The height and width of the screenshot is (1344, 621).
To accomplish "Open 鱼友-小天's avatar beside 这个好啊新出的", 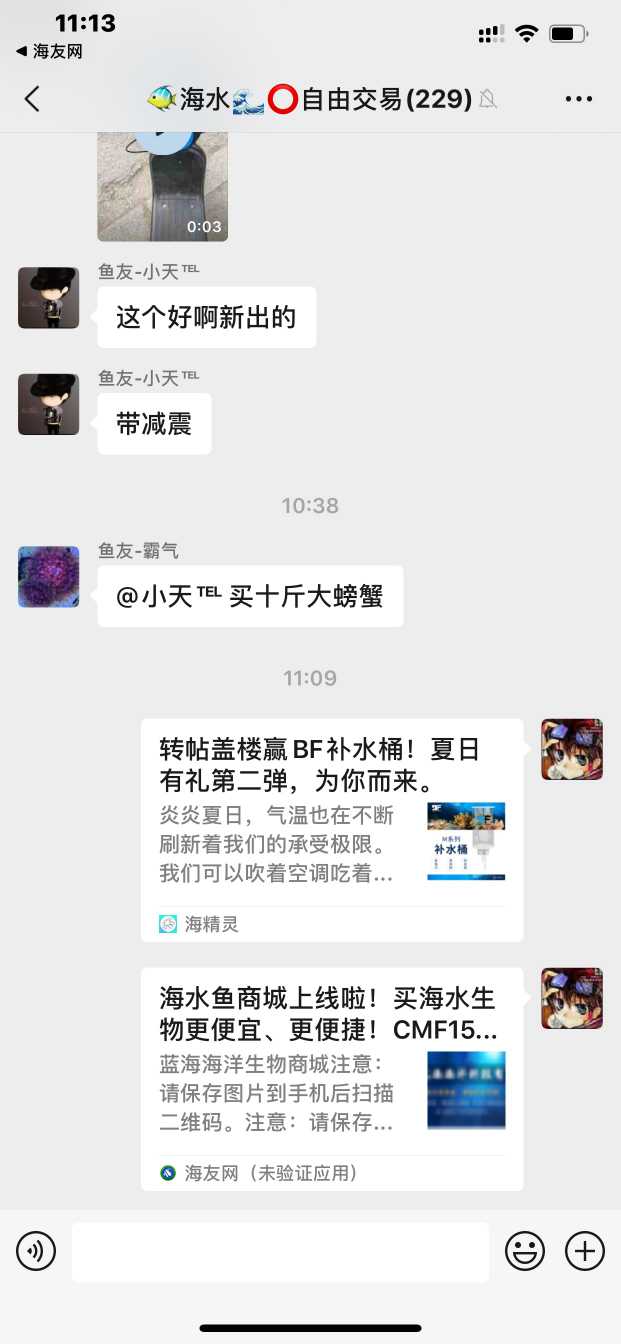I will (x=48, y=298).
